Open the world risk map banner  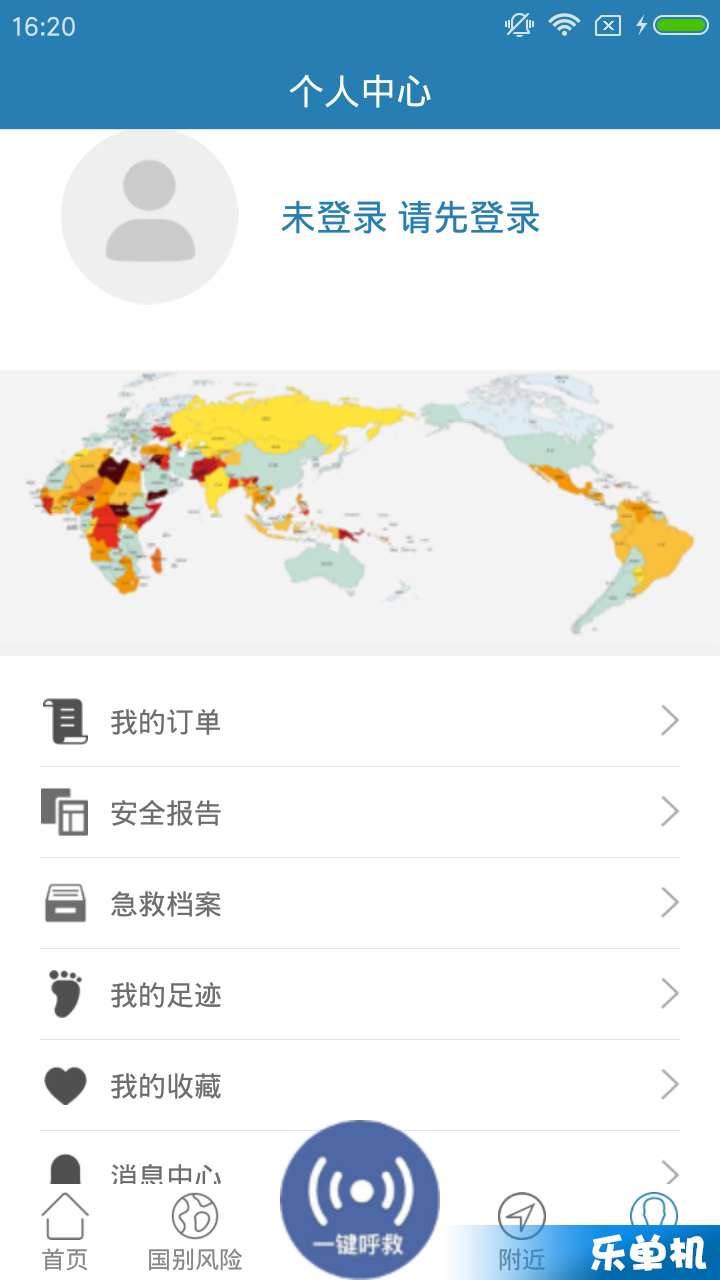click(x=360, y=513)
